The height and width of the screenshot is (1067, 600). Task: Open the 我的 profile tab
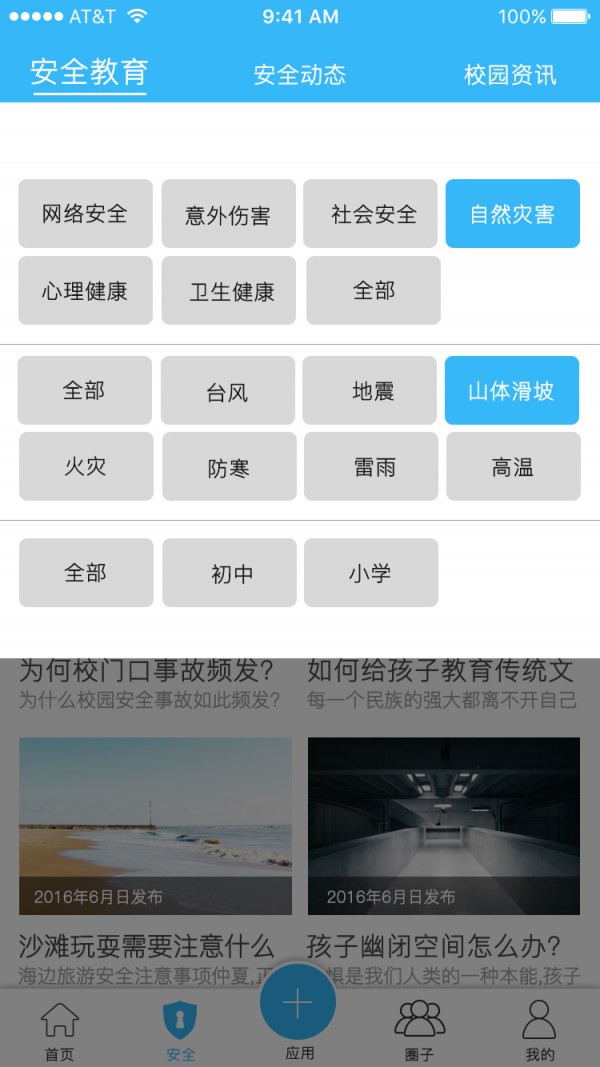(539, 1030)
